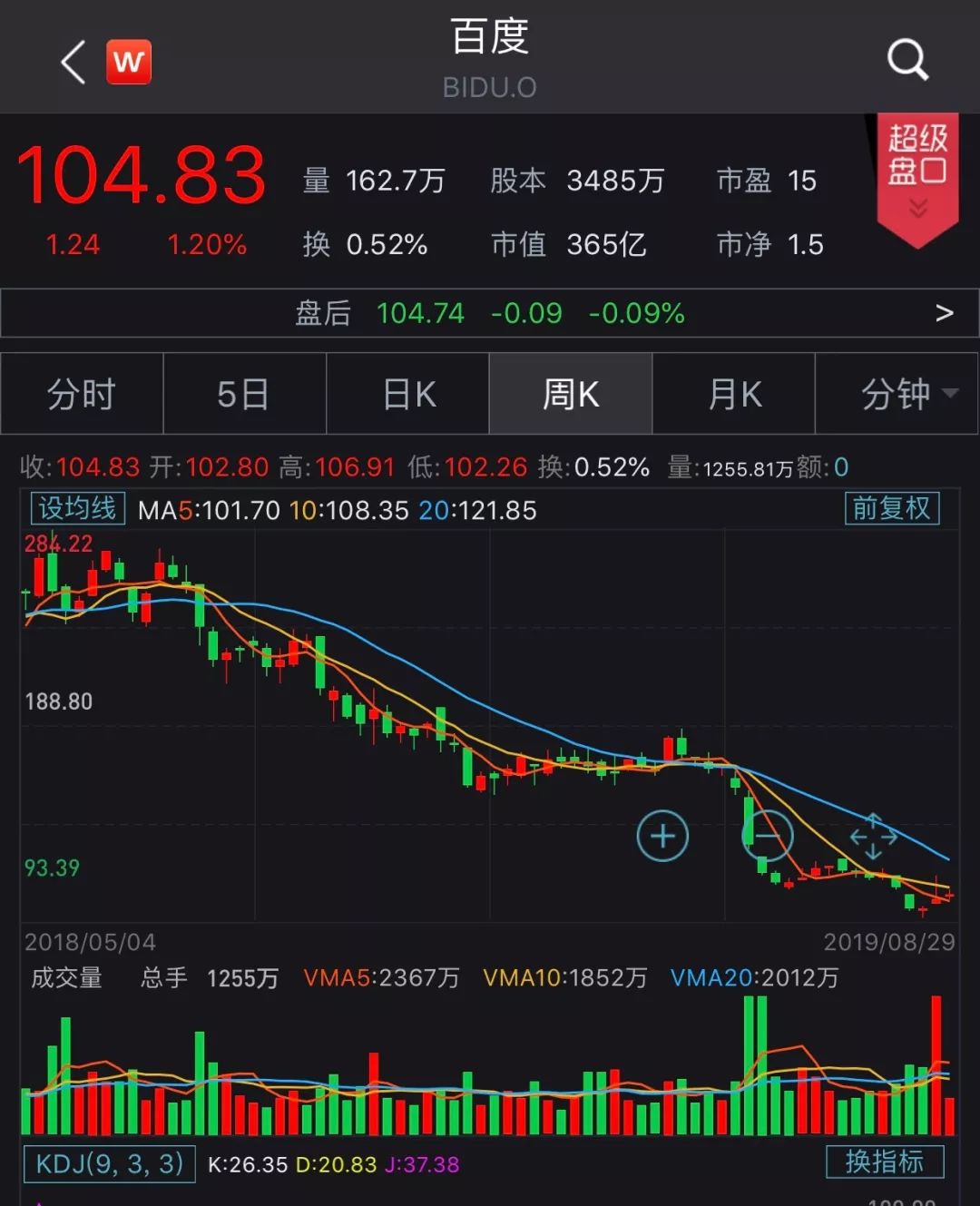Switch to the 月K chart tab

[734, 394]
